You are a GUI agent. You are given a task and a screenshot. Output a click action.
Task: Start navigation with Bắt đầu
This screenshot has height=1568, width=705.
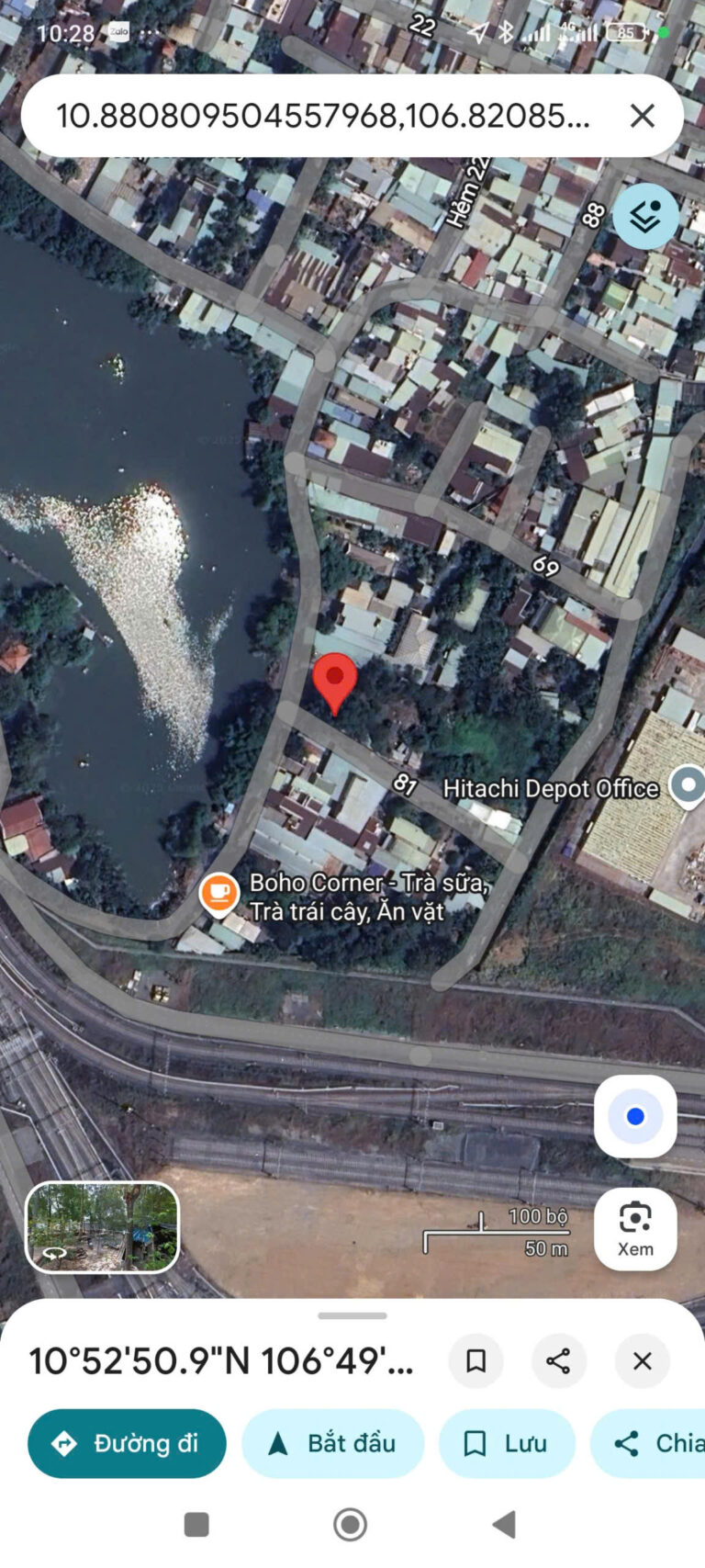pos(332,1443)
